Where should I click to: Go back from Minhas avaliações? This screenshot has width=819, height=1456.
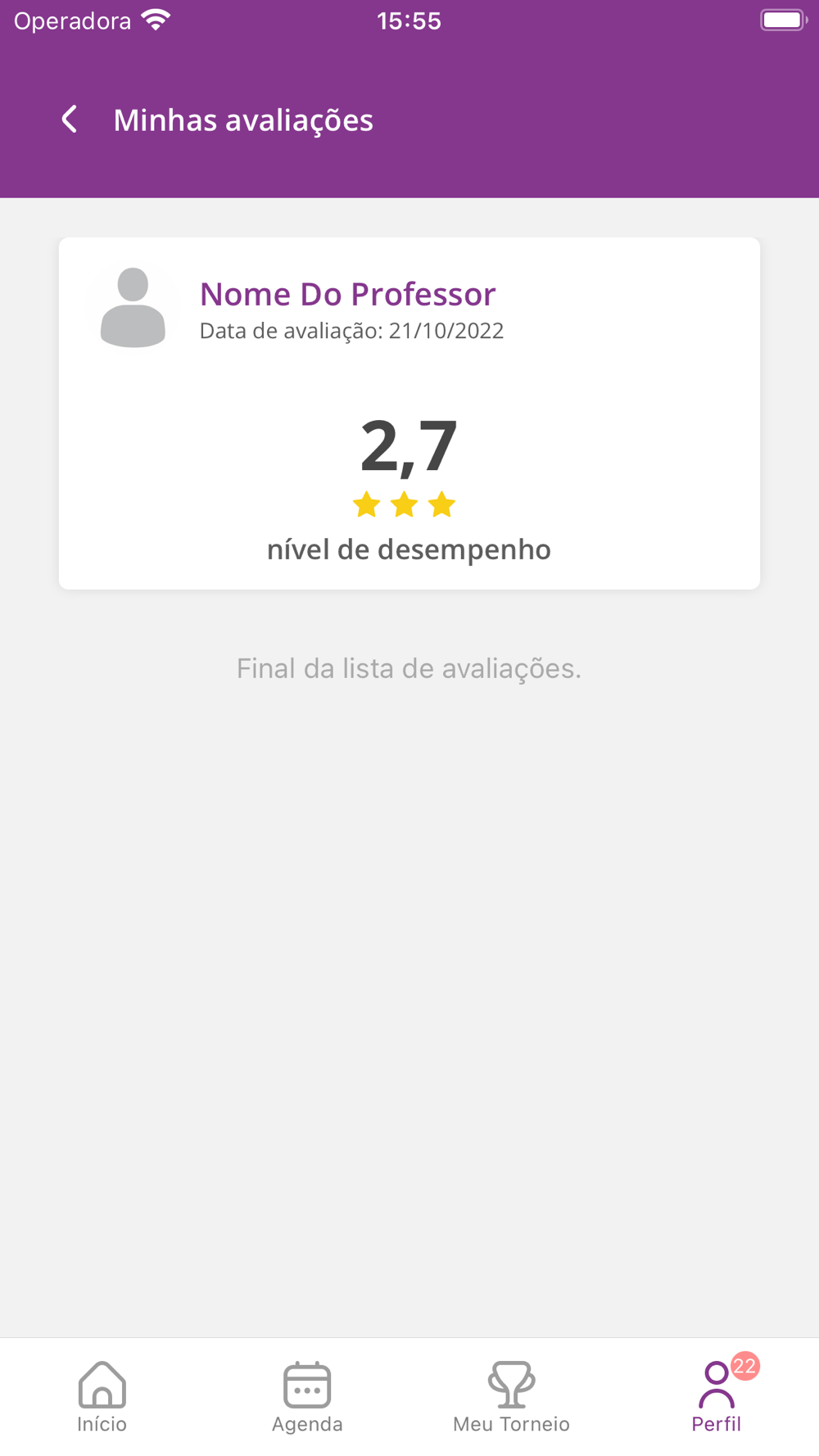70,120
